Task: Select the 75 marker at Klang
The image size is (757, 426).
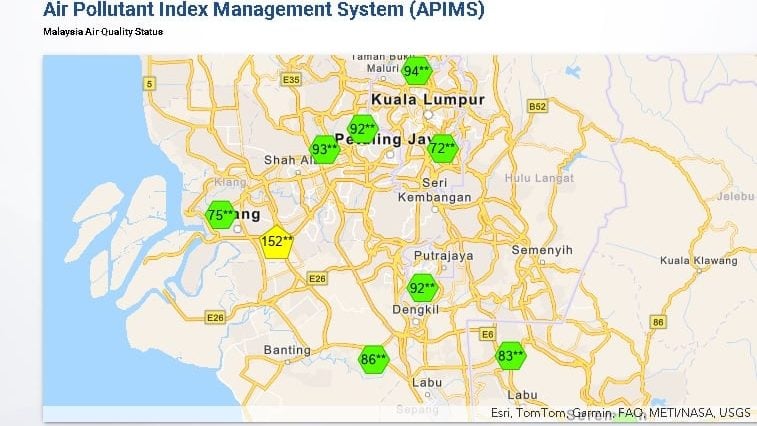Action: (220, 215)
